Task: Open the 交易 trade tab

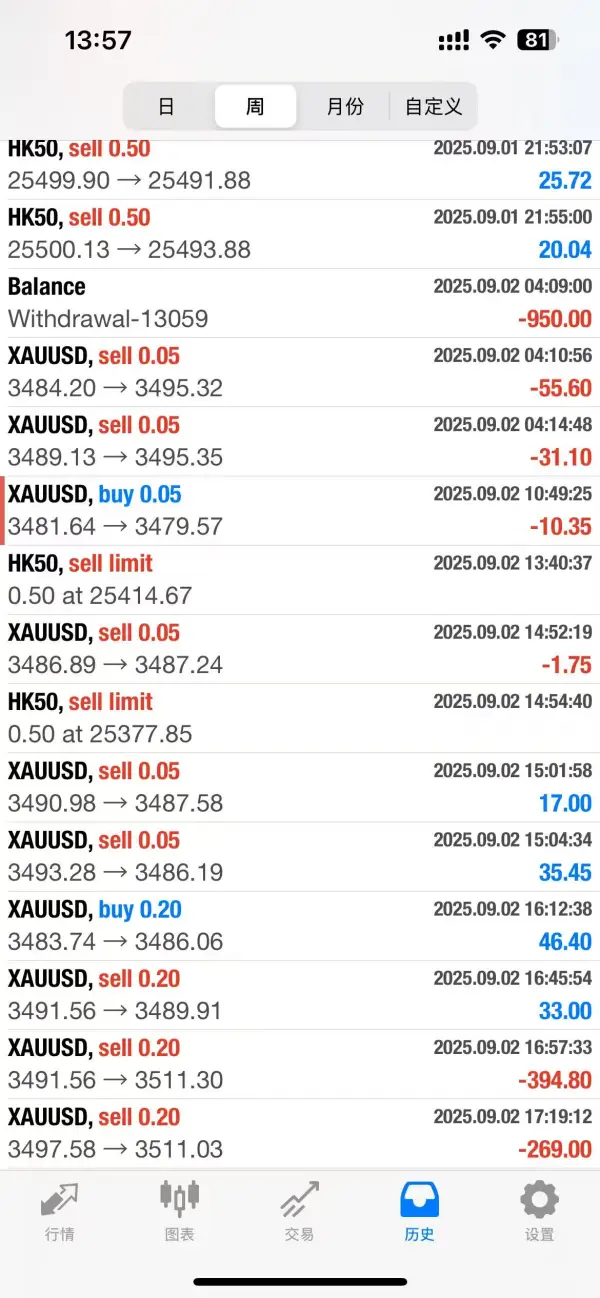Action: 300,1210
